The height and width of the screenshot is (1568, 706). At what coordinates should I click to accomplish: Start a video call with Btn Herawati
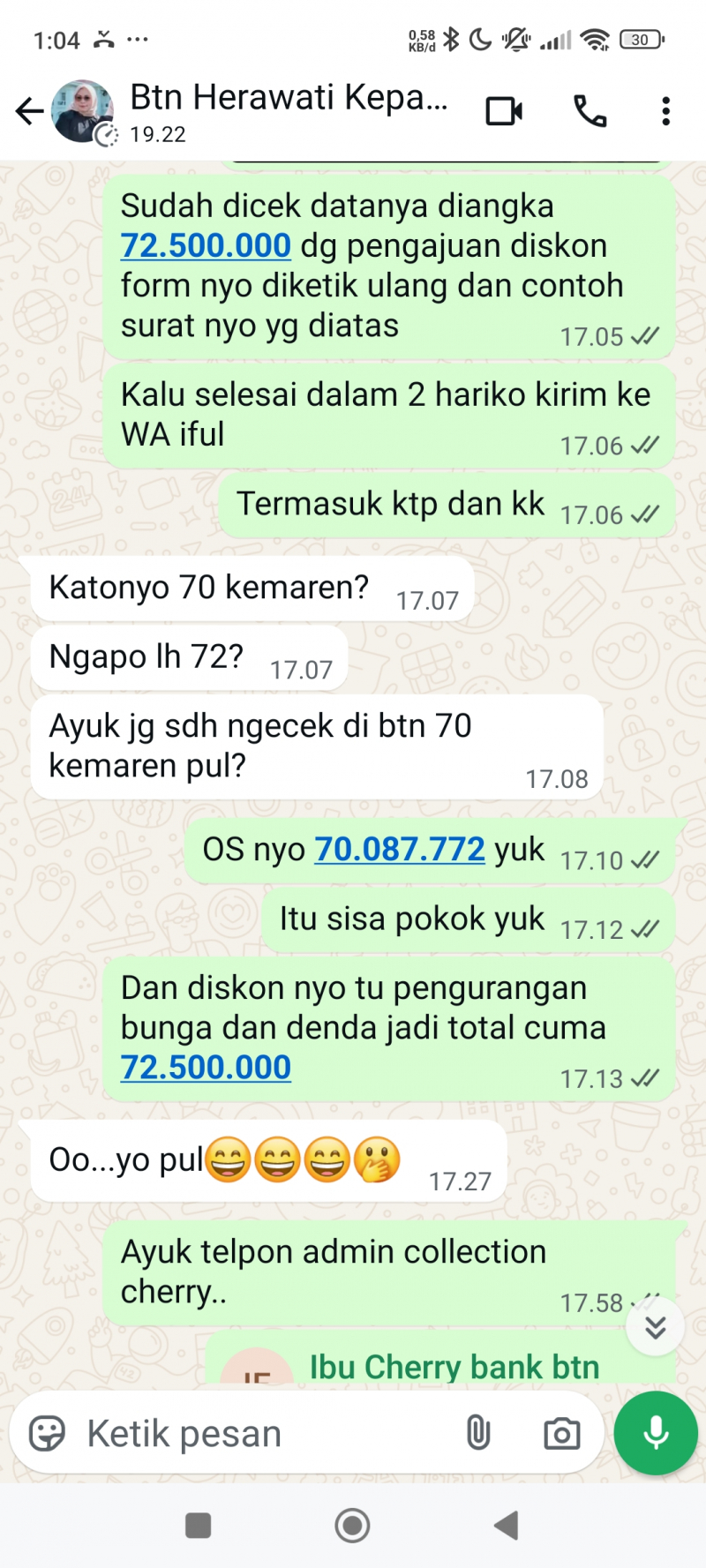pos(504,111)
